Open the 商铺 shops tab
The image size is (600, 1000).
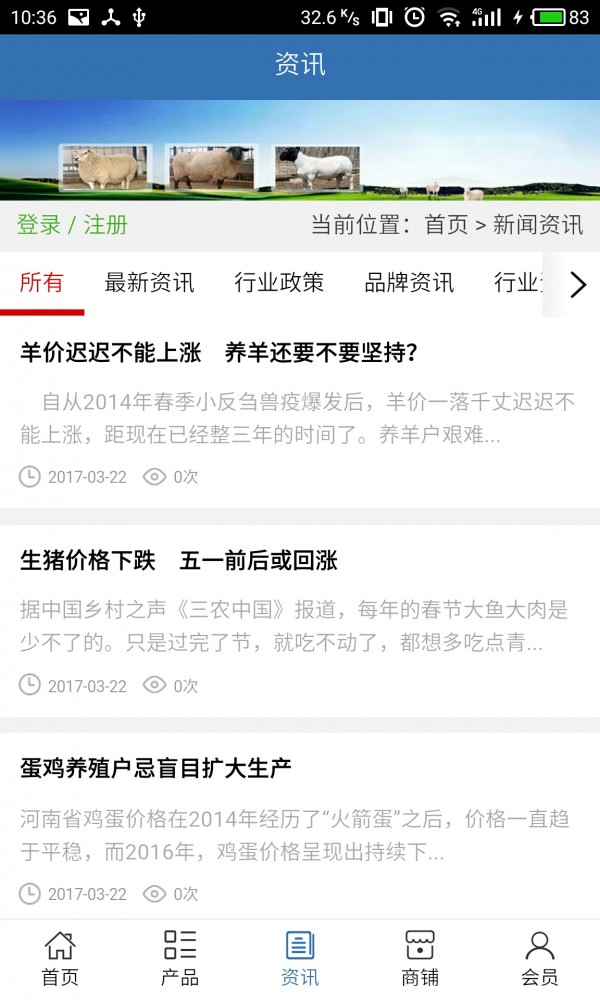tap(420, 958)
